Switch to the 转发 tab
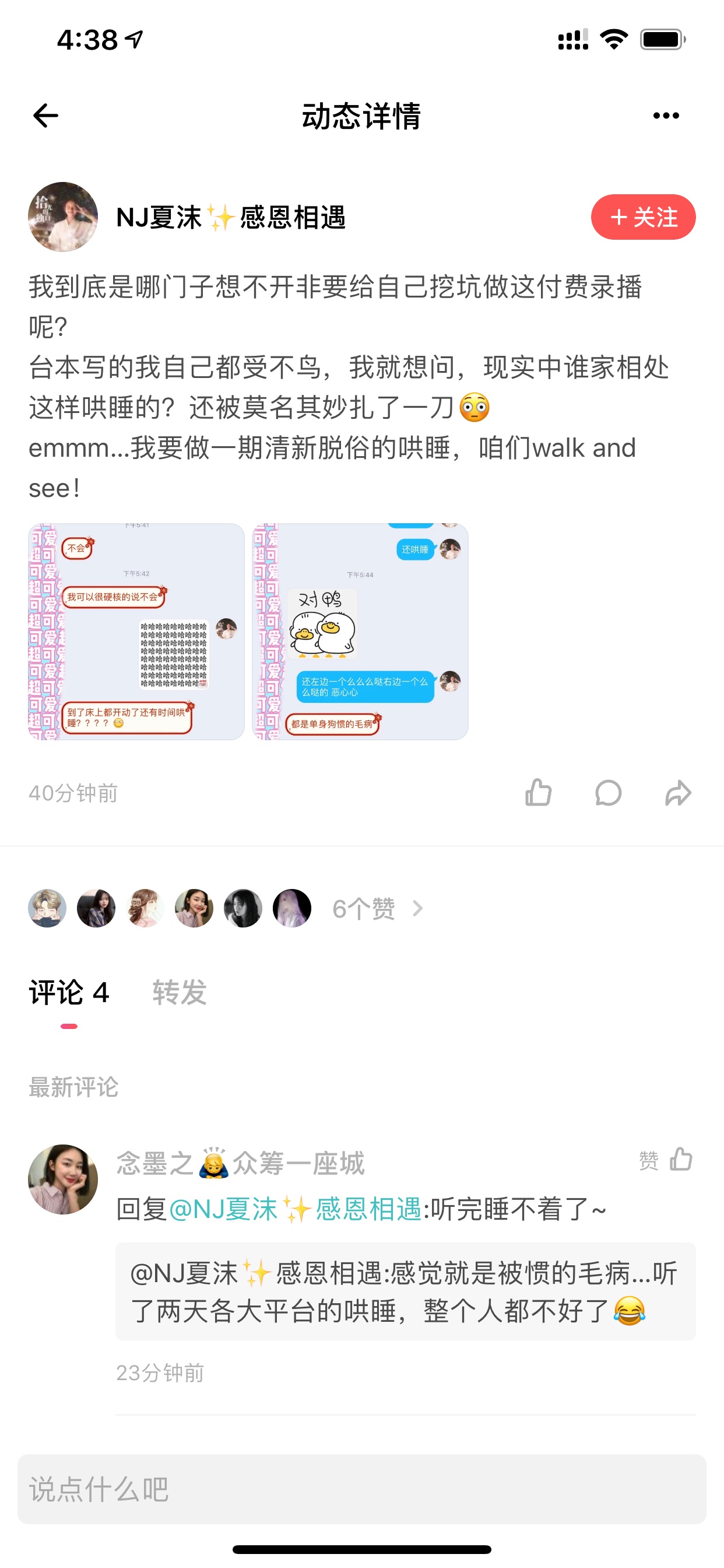 (180, 992)
